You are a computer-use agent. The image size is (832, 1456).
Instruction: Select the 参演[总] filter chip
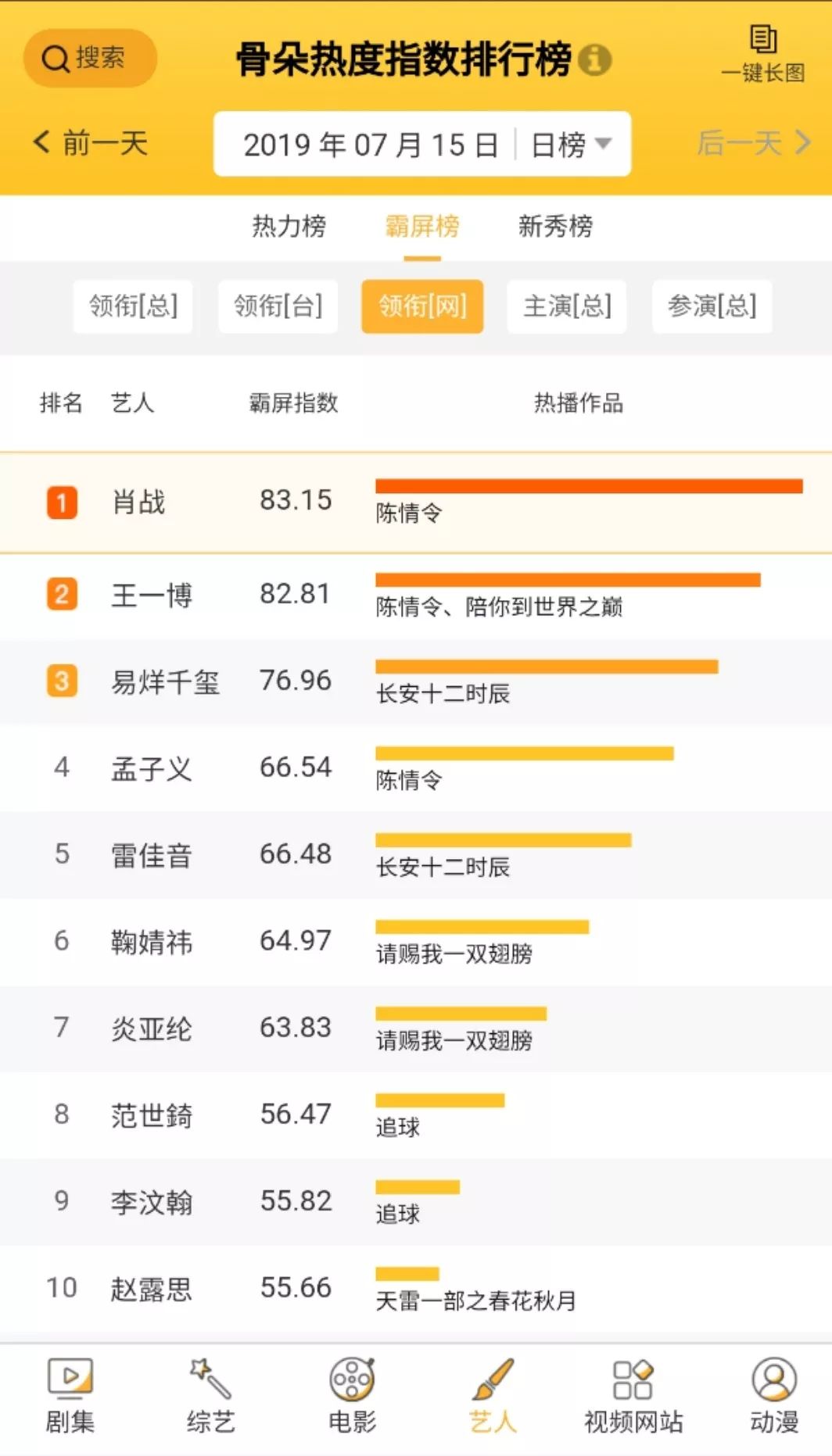(x=712, y=306)
